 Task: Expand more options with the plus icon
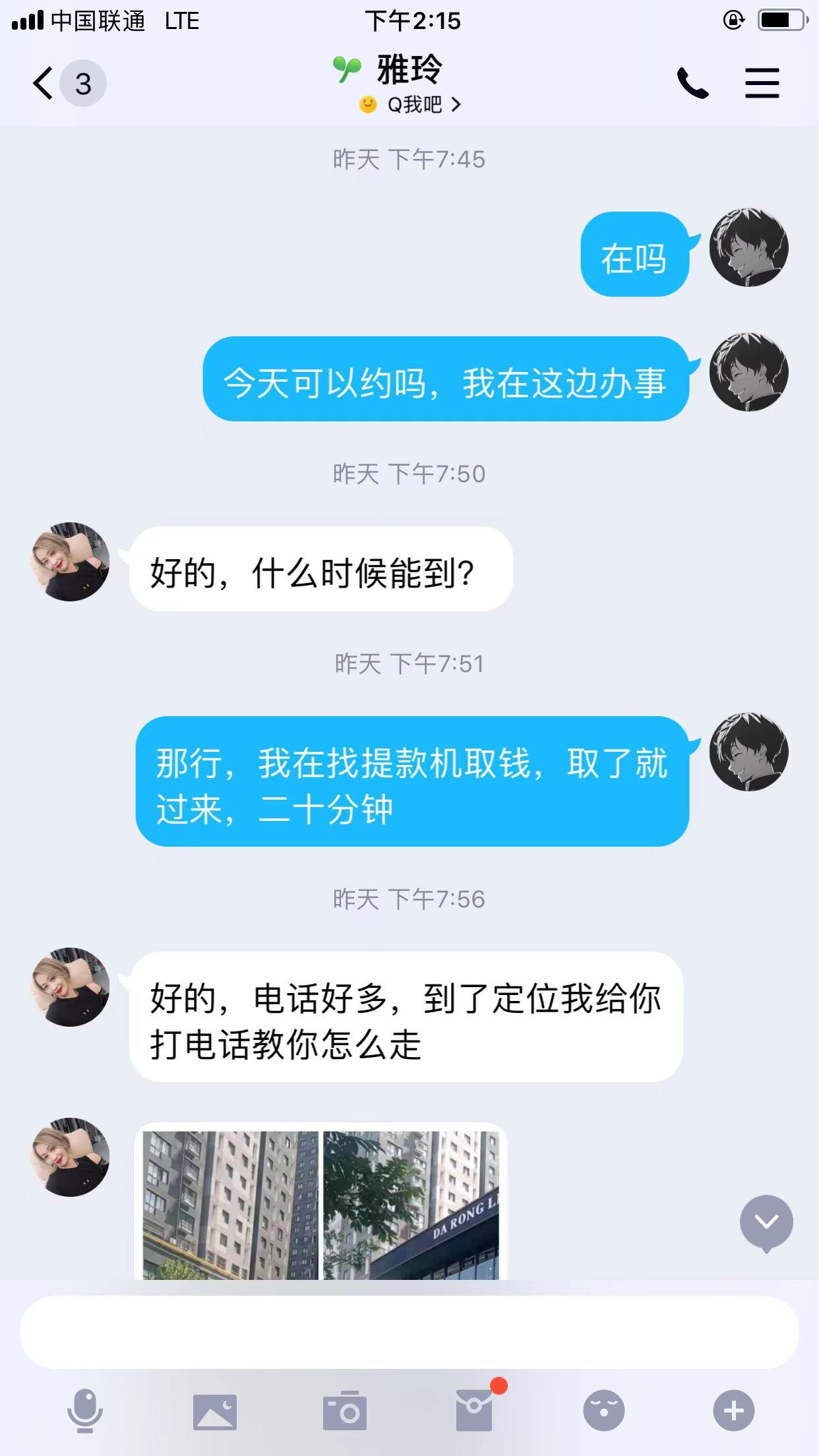click(733, 1411)
